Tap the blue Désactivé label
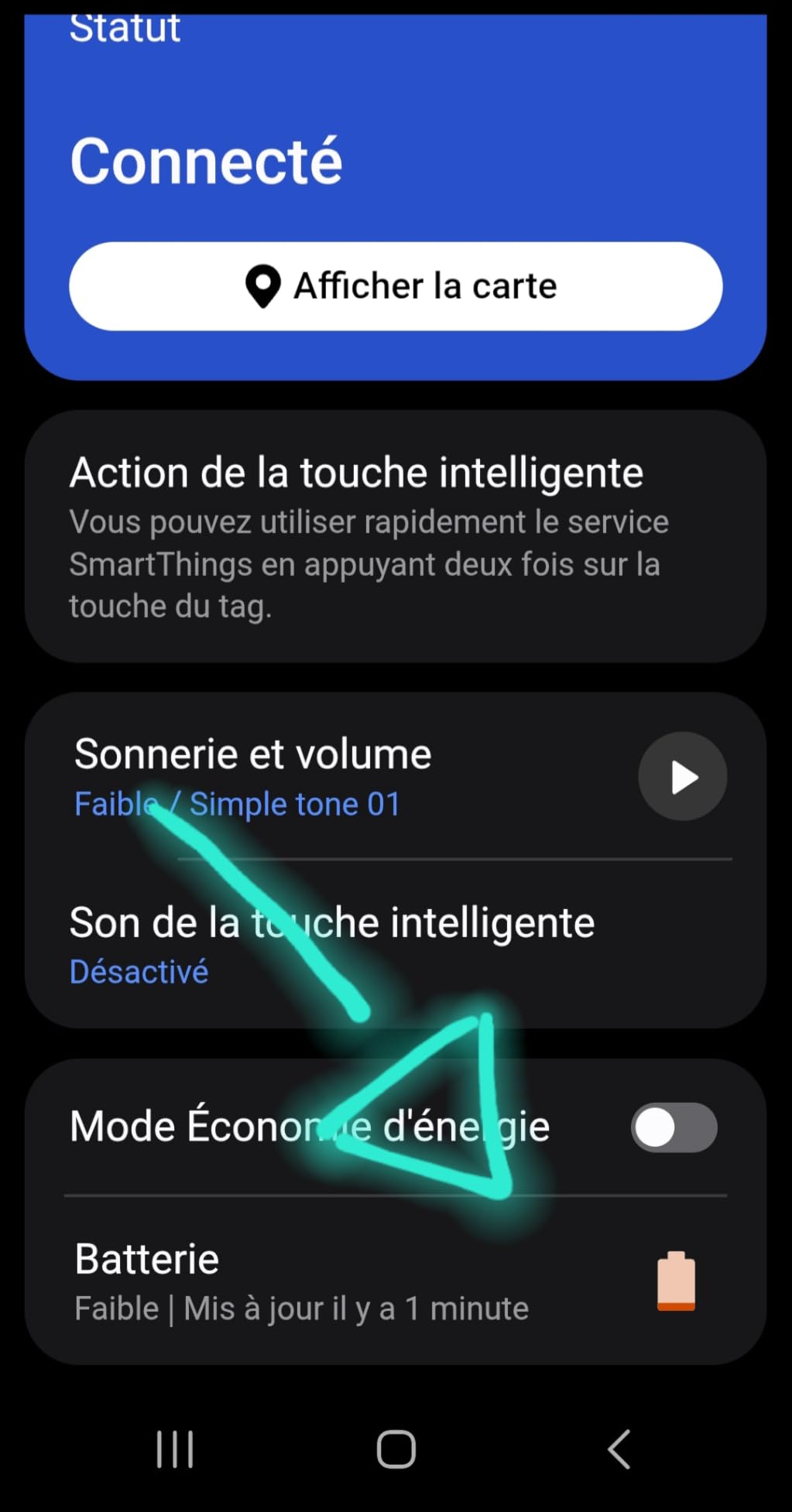The height and width of the screenshot is (1512, 792). (139, 971)
